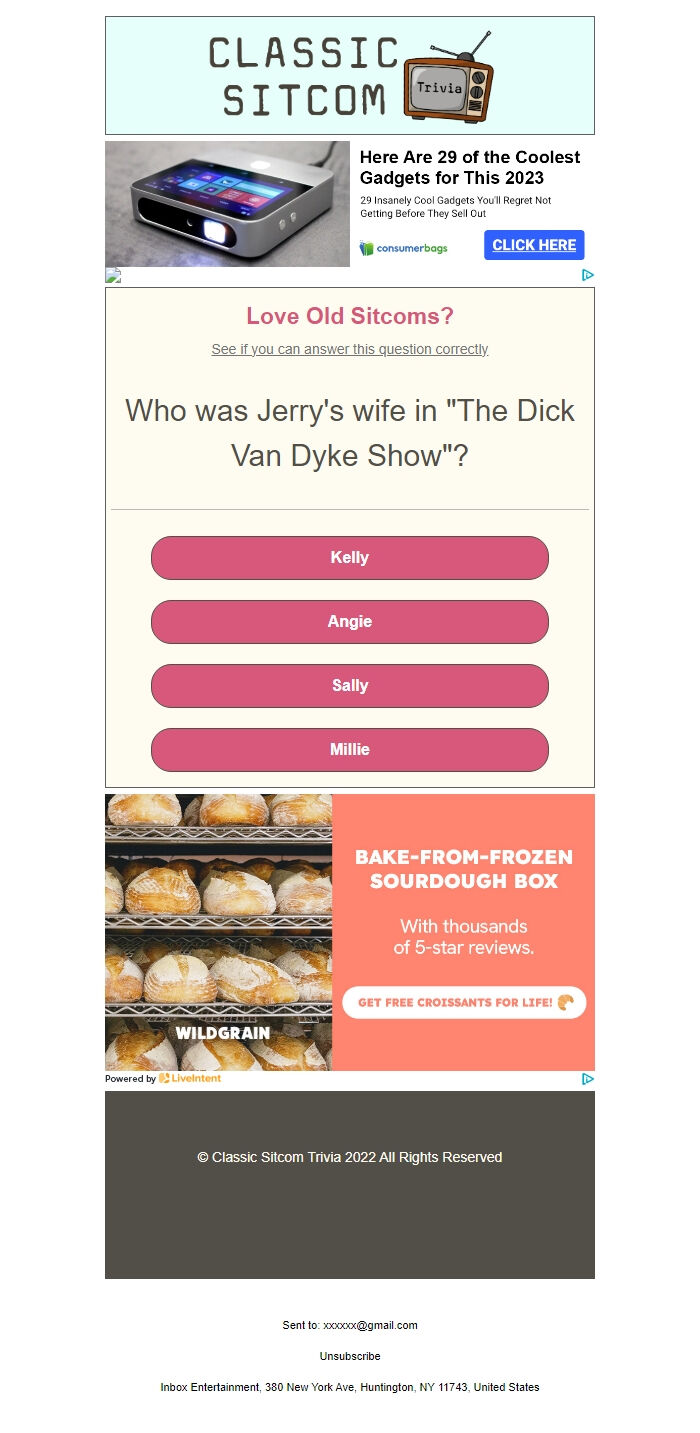Screen dimensions: 700x1433
Task: Unsubscribe from this newsletter
Action: (x=349, y=1356)
